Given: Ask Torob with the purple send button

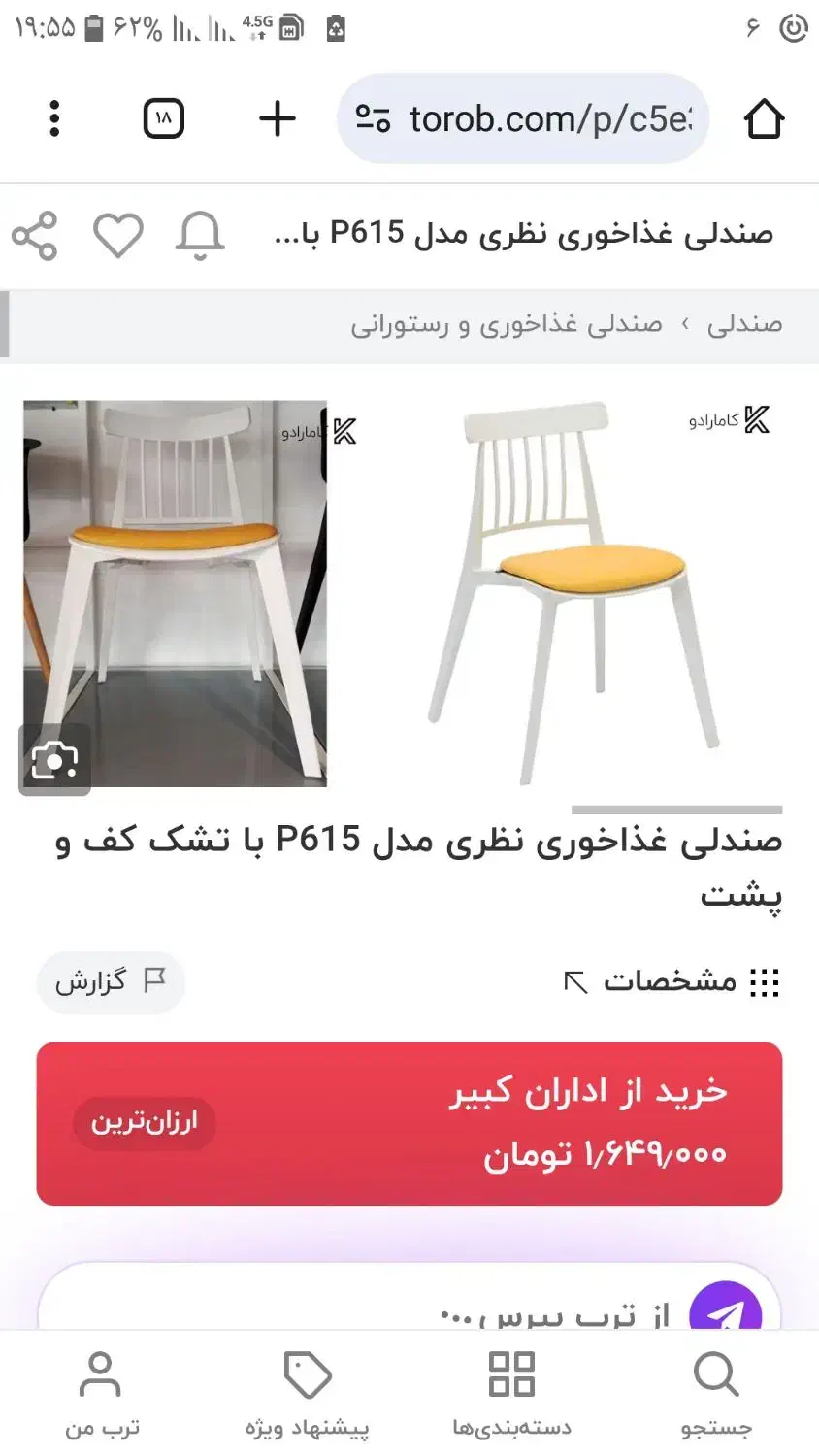Looking at the screenshot, I should click(x=725, y=1313).
